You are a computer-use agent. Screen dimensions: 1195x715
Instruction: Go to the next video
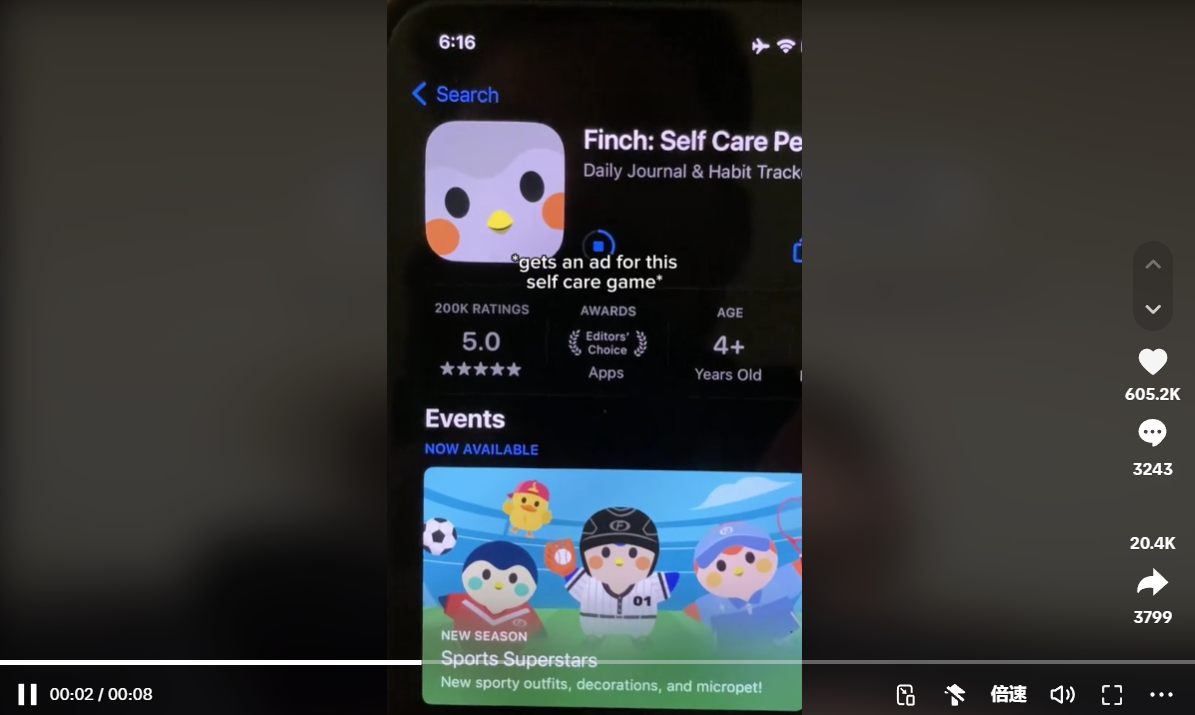[x=1152, y=309]
